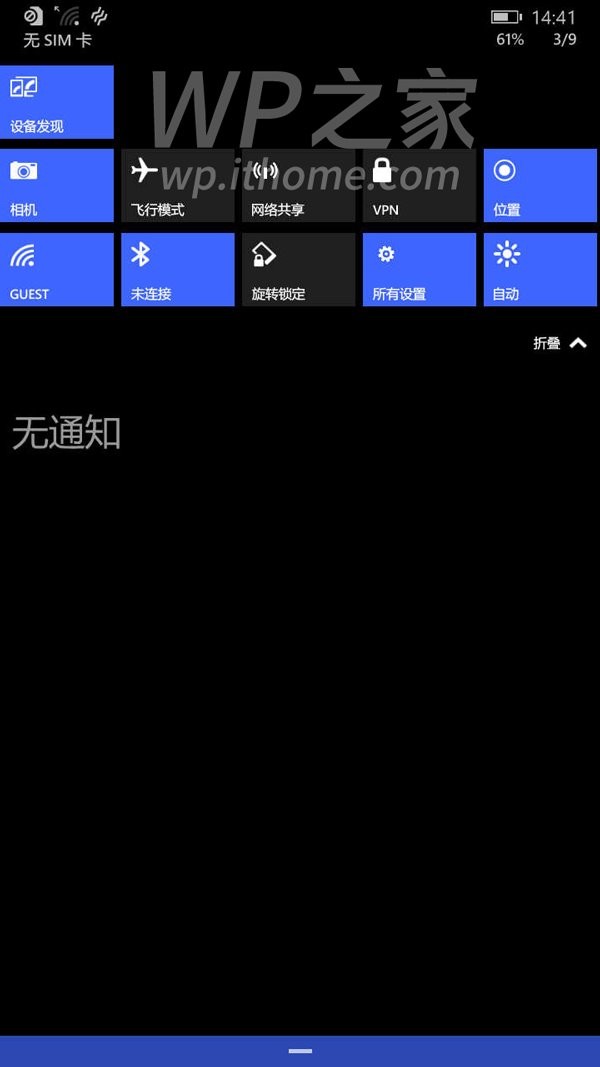Change brightness via the 自动 tile

[x=540, y=269]
